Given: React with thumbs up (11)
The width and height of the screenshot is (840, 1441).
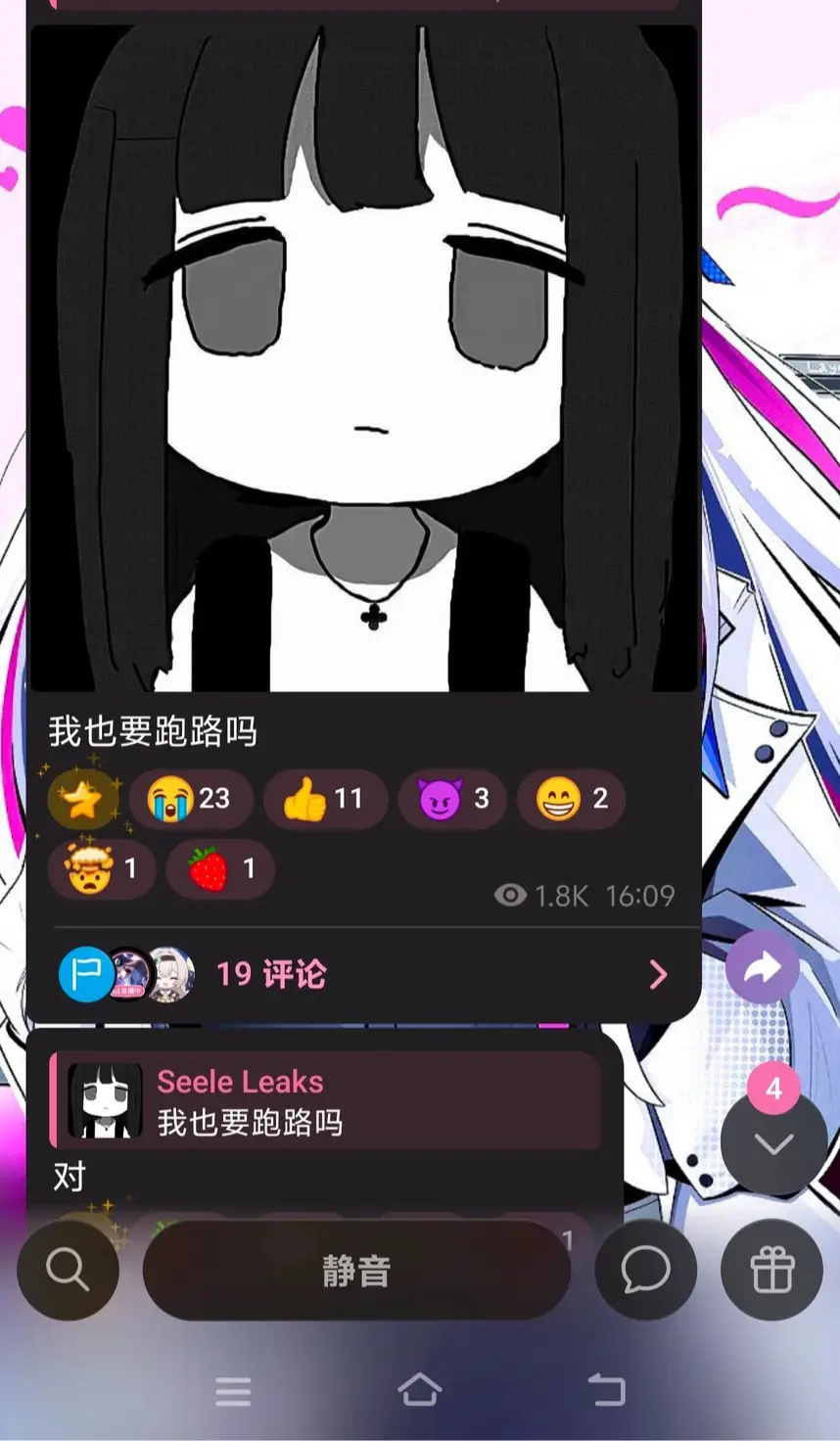Looking at the screenshot, I should click(x=324, y=800).
